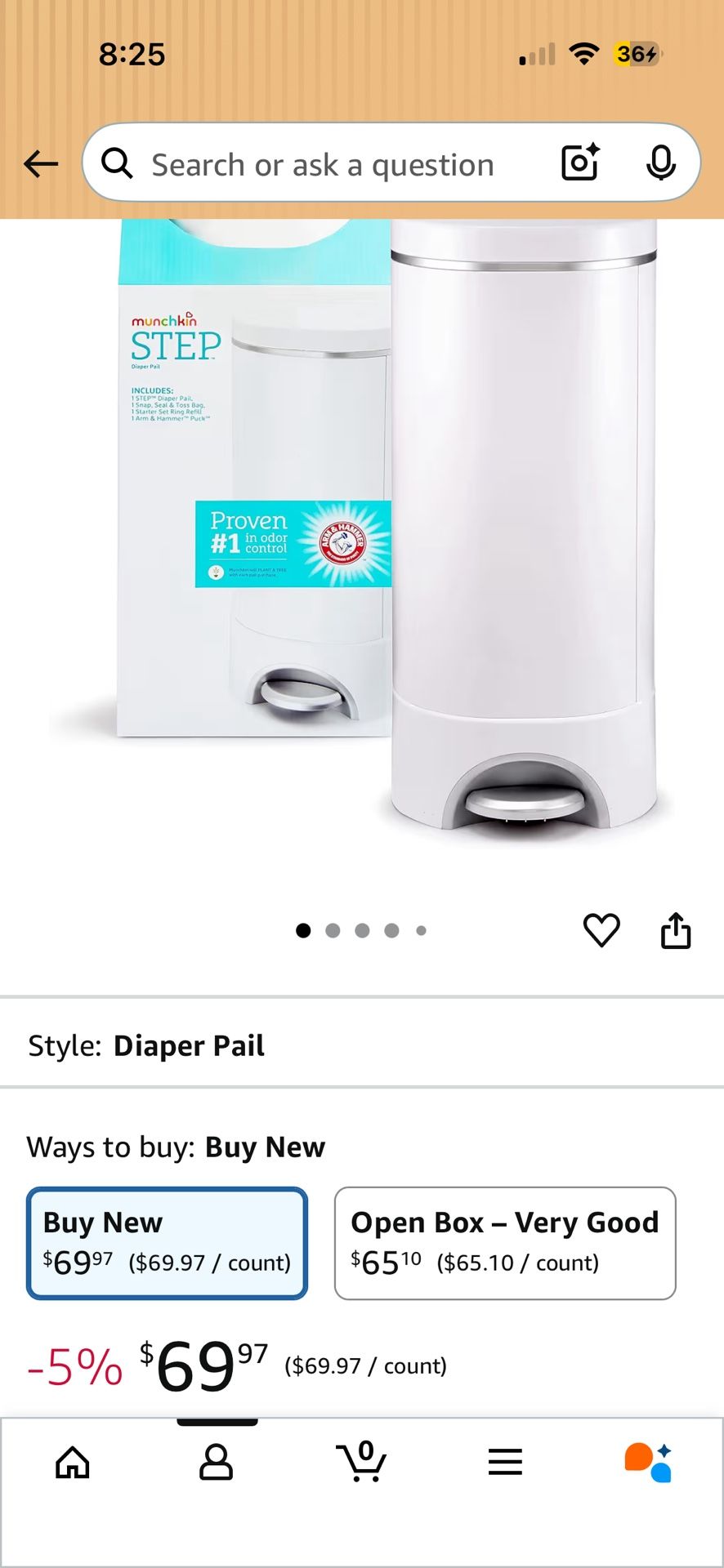Open the camera visual search icon
This screenshot has width=724, height=1568.
(x=579, y=163)
